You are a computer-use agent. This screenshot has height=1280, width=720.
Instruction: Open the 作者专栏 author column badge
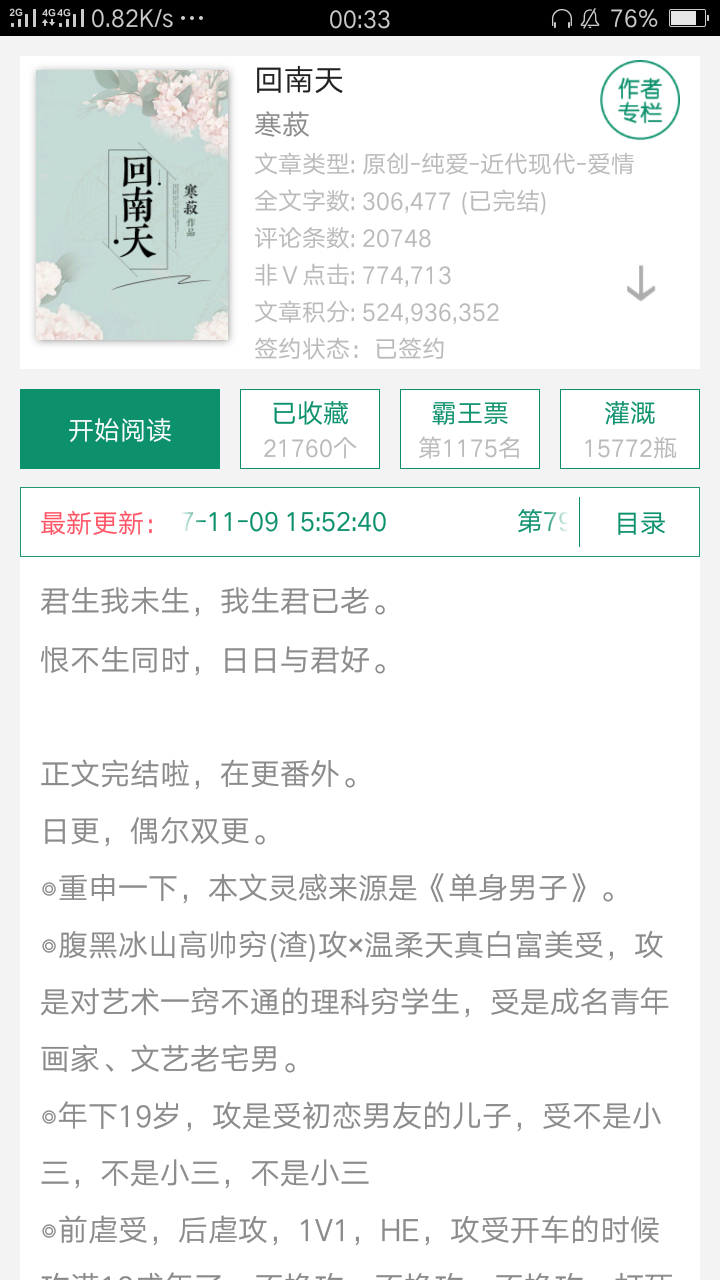[x=640, y=100]
